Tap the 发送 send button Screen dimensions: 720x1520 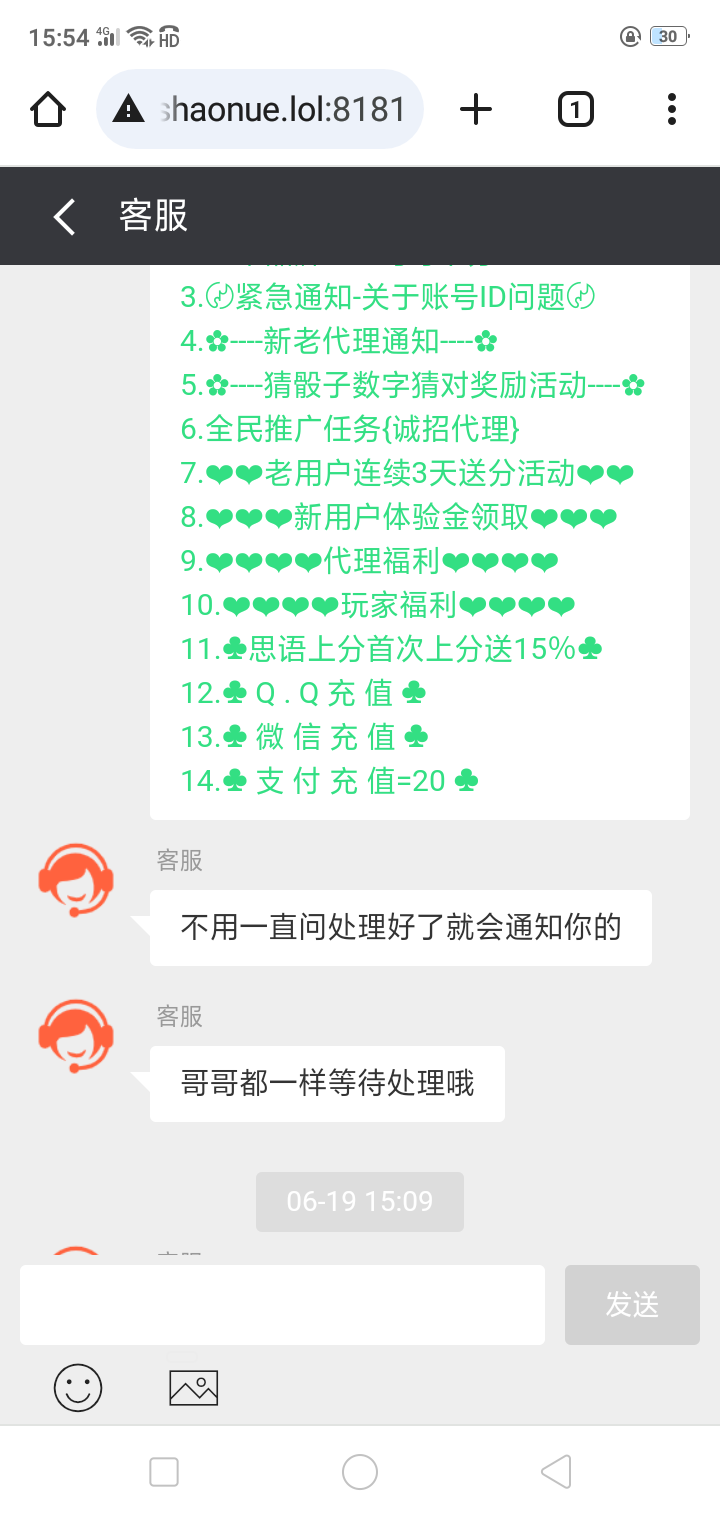pos(632,1304)
